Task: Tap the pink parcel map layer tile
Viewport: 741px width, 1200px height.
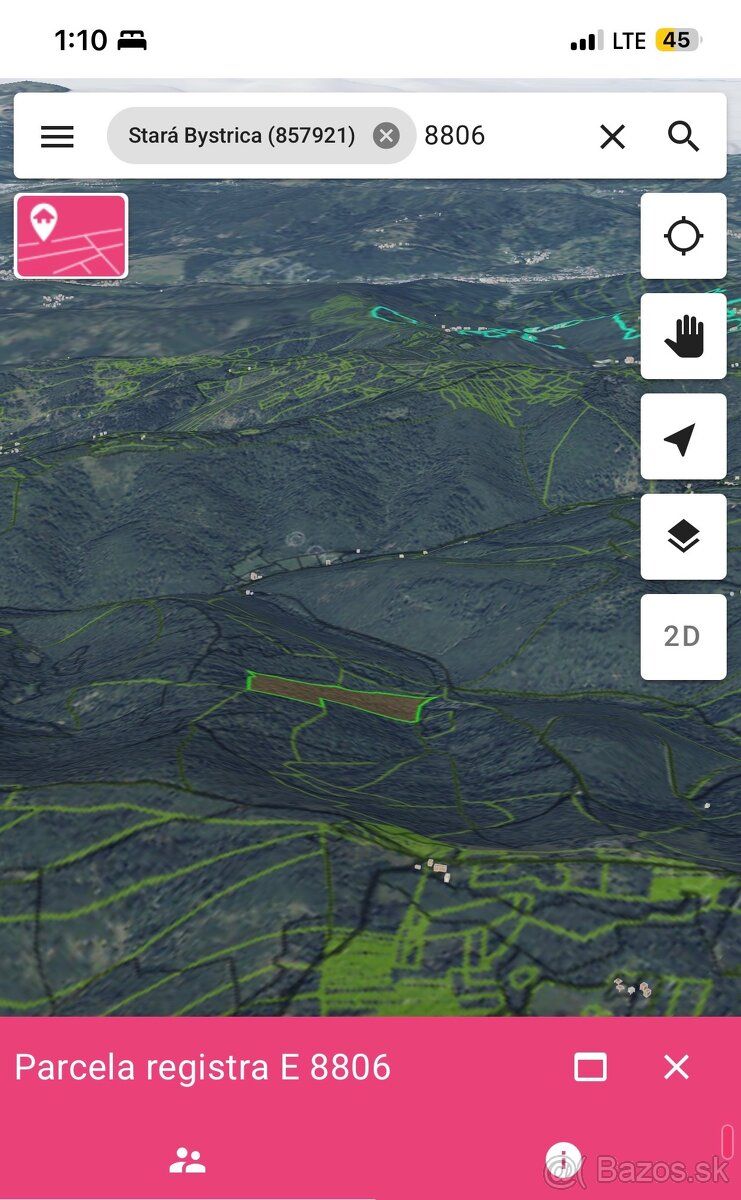Action: [71, 236]
